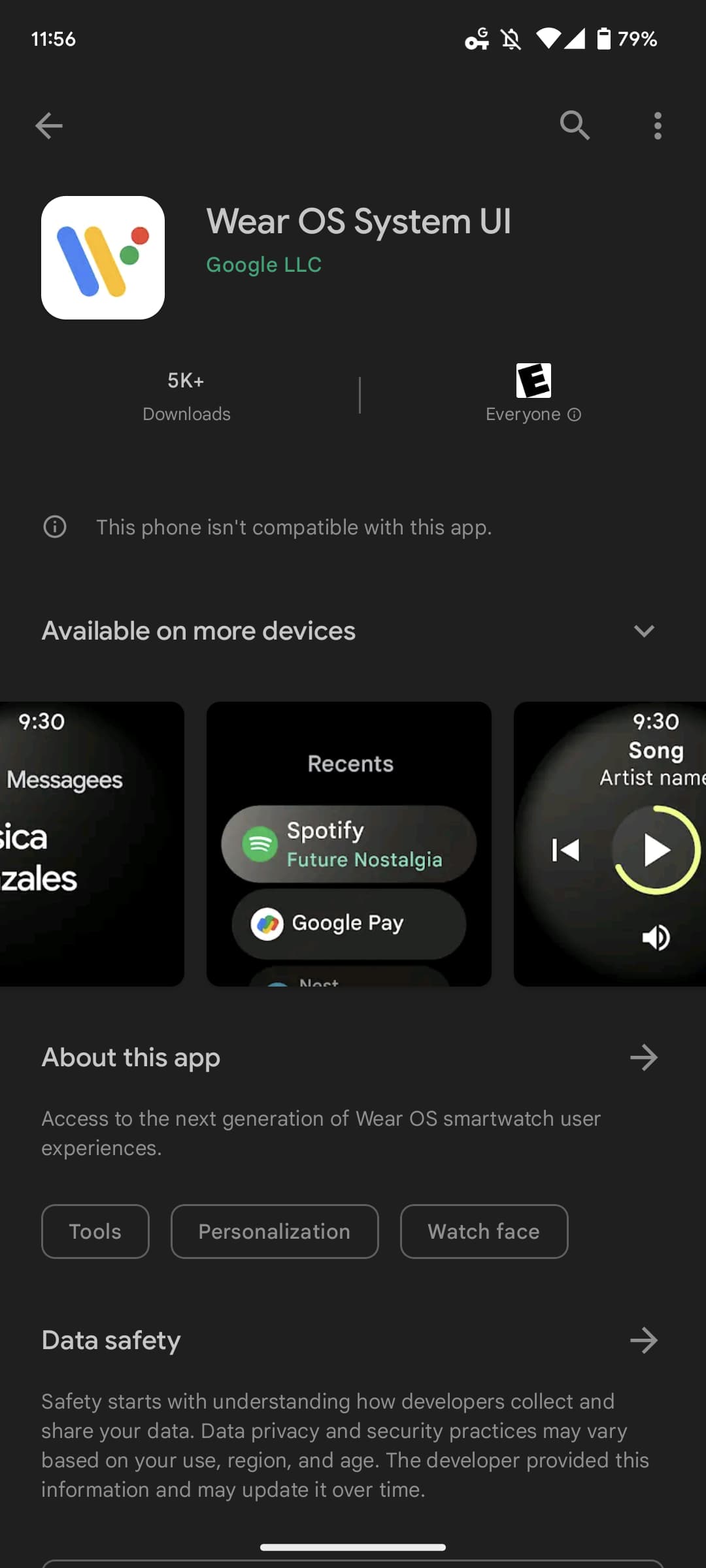Image resolution: width=706 pixels, height=1568 pixels.
Task: Go back to the previous screen
Action: coord(49,125)
